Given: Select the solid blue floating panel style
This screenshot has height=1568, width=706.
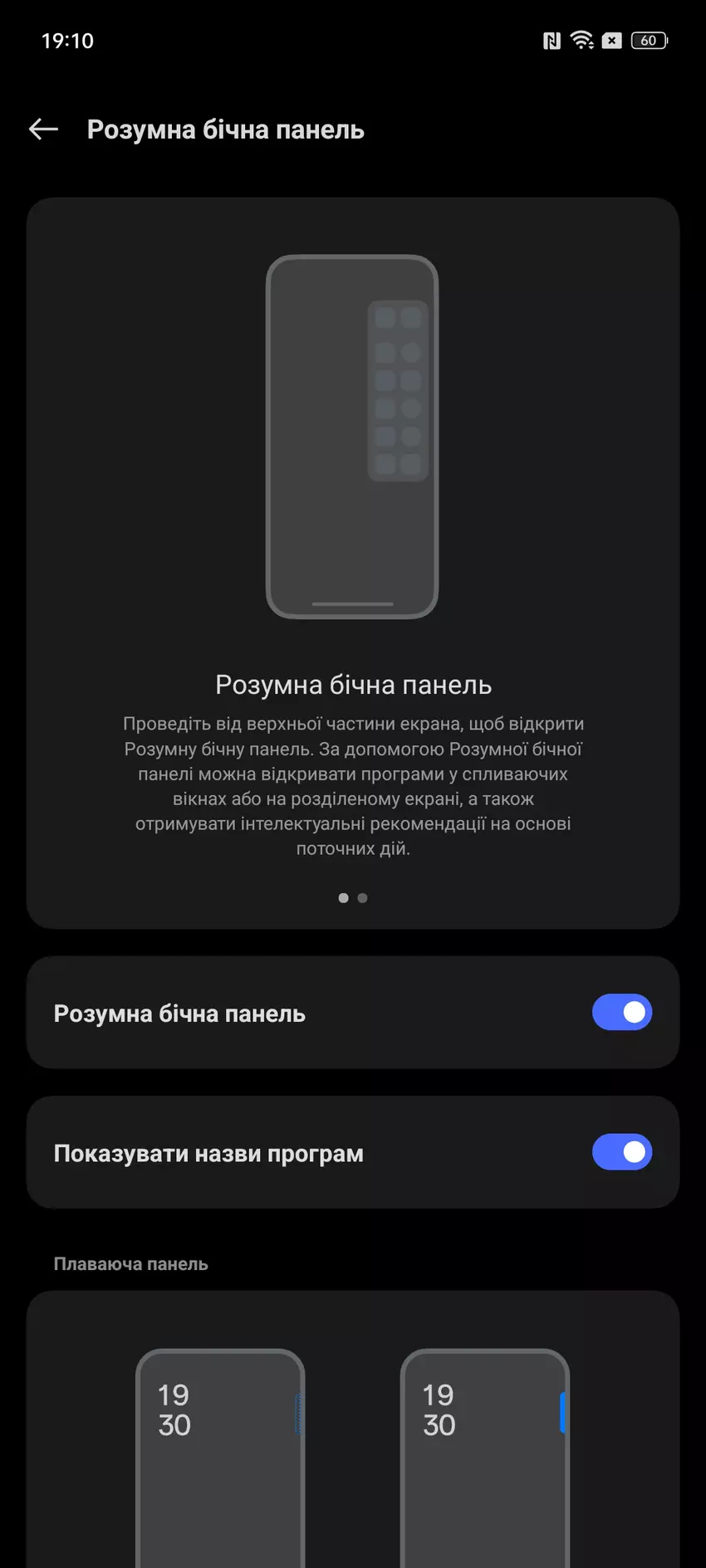Looking at the screenshot, I should pyautogui.click(x=485, y=1453).
